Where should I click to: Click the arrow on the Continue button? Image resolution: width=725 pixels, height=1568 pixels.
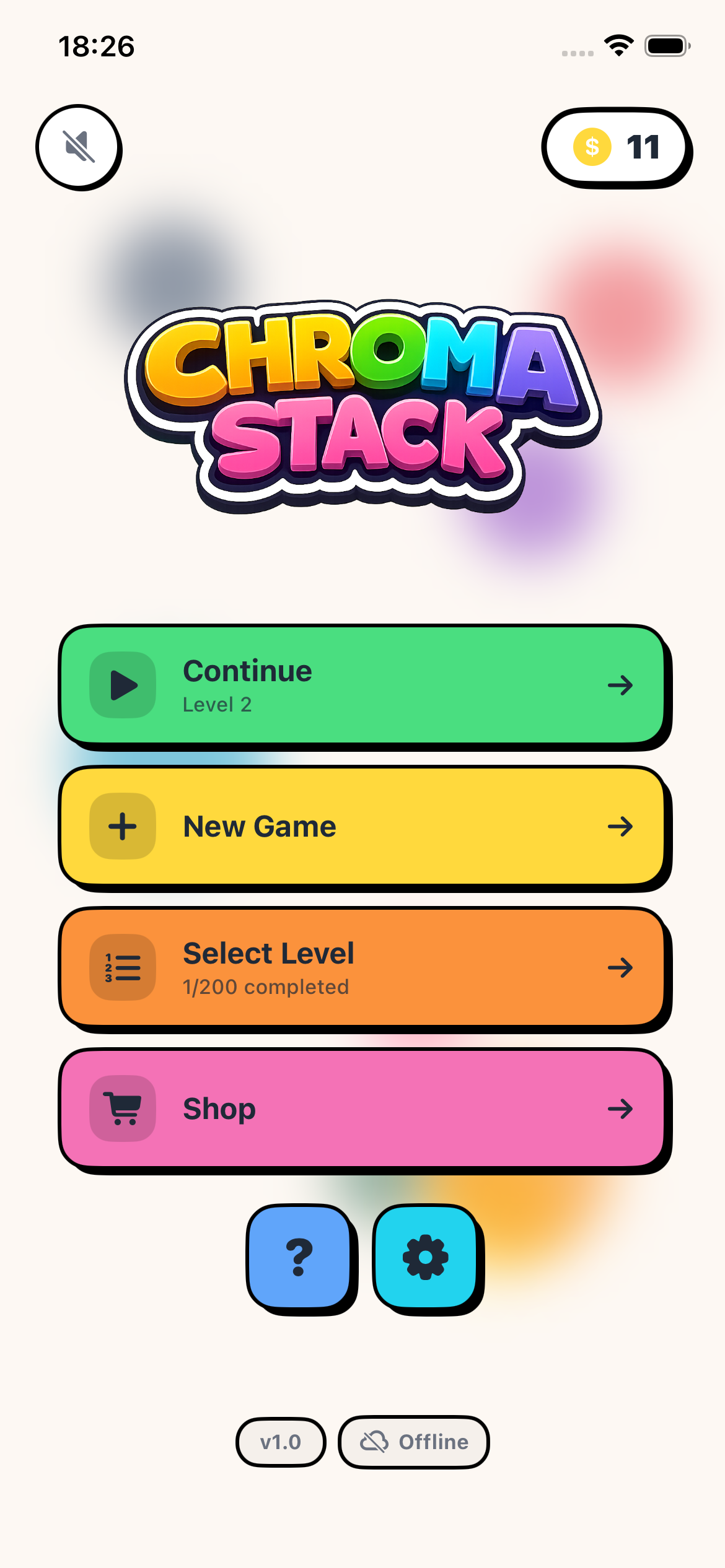(622, 685)
